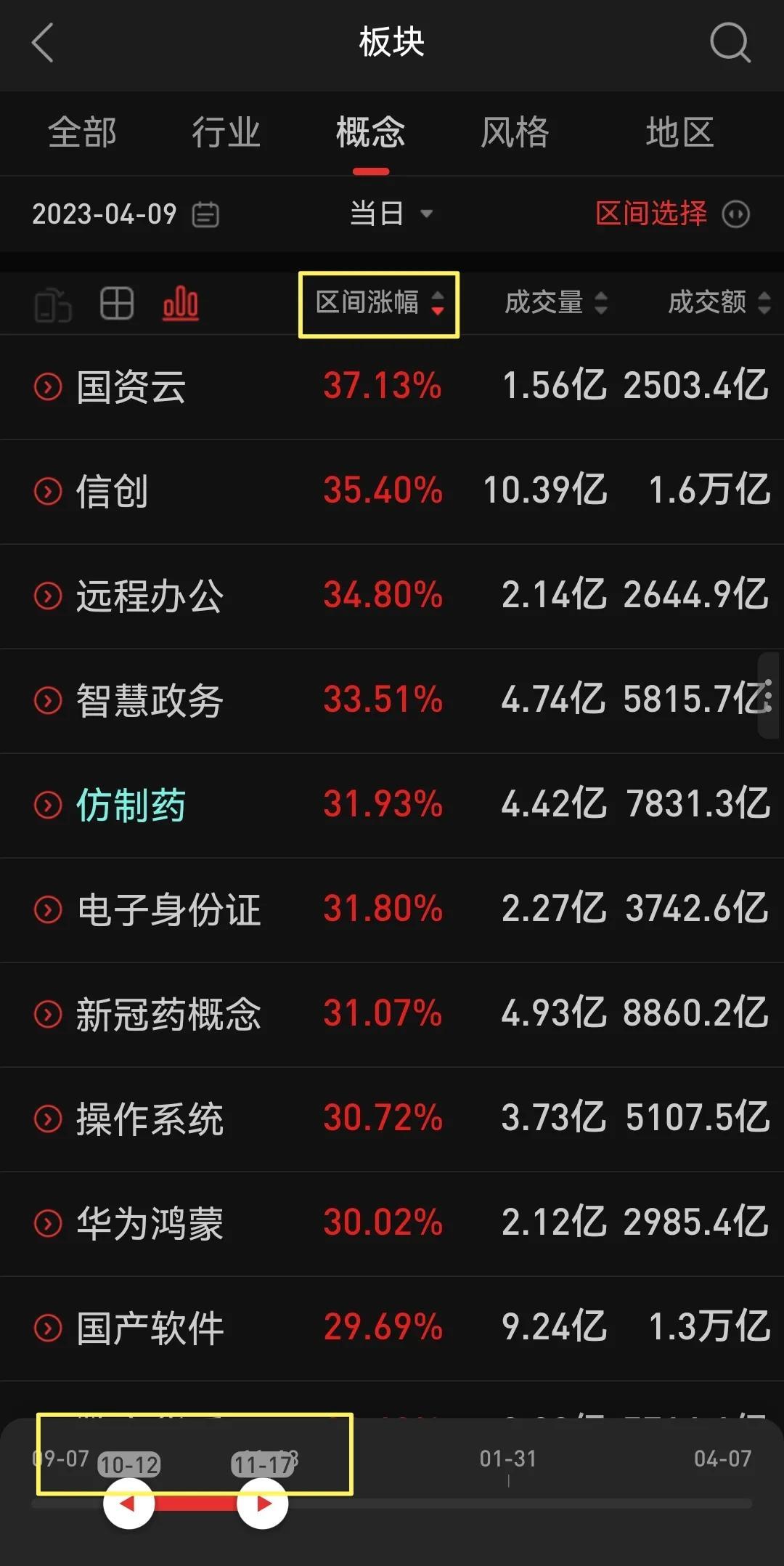Switch to the 全部 tab
This screenshot has height=1566, width=784.
tap(83, 133)
